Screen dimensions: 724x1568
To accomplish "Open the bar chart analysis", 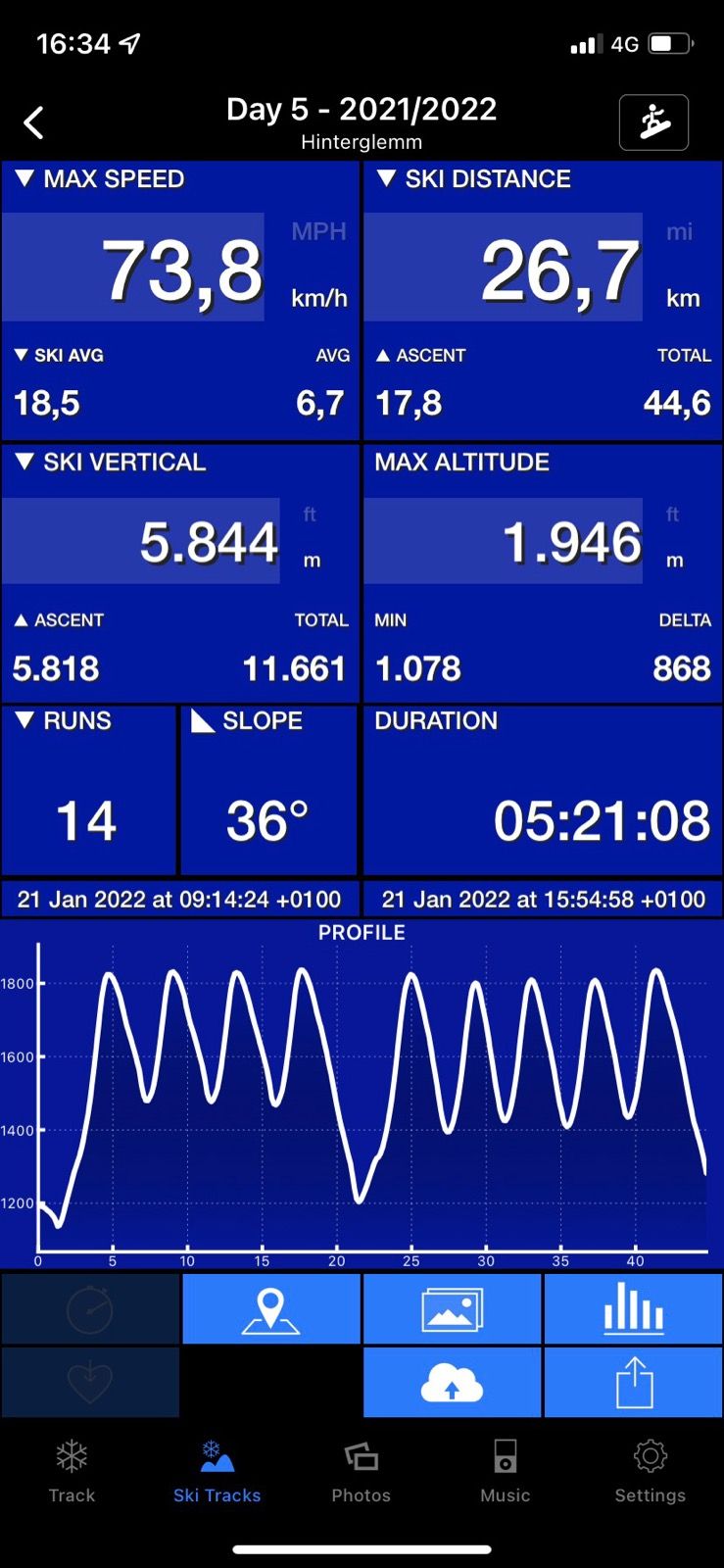I will [x=633, y=1309].
